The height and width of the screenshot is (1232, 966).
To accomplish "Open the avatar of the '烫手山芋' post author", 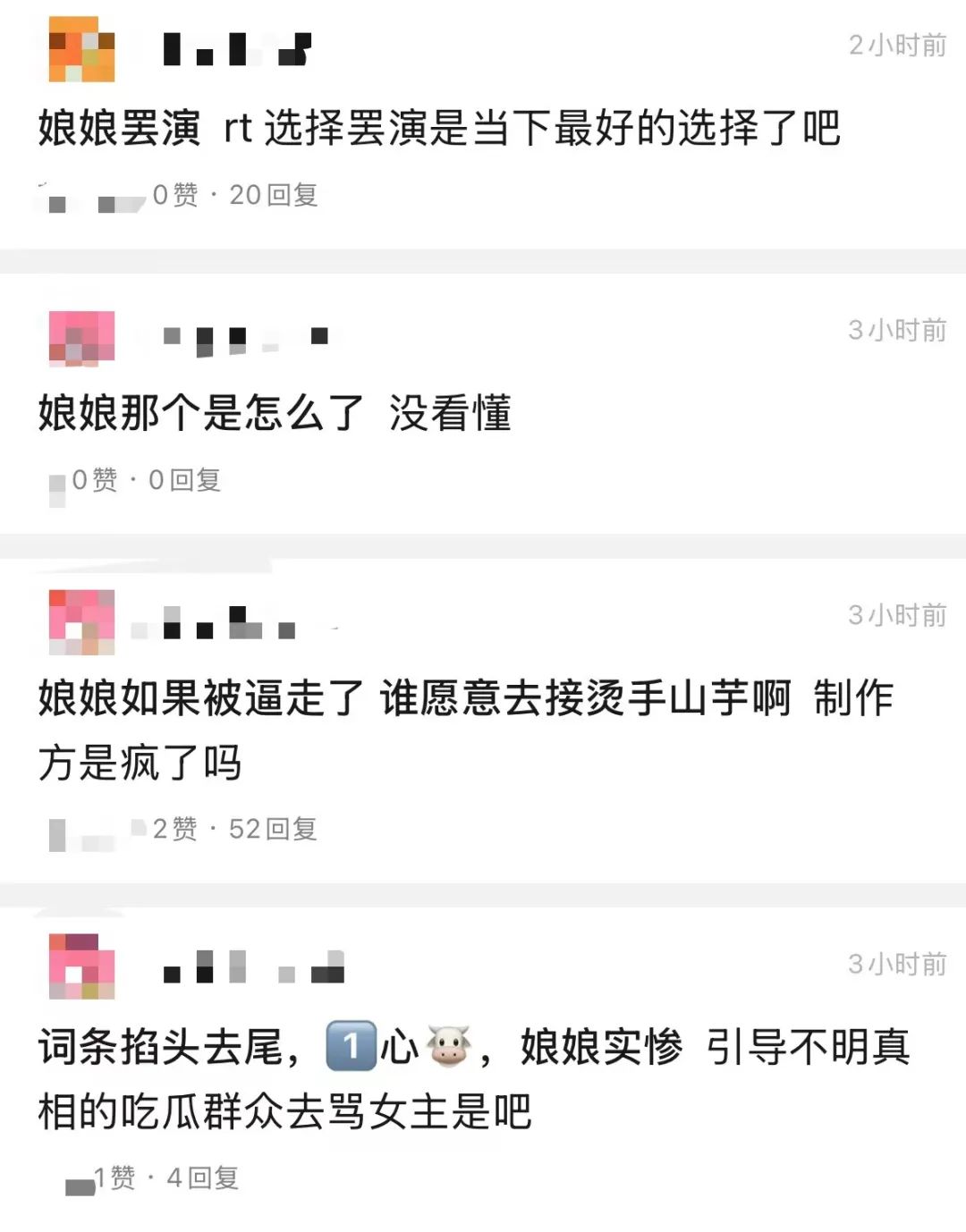I will click(x=81, y=621).
